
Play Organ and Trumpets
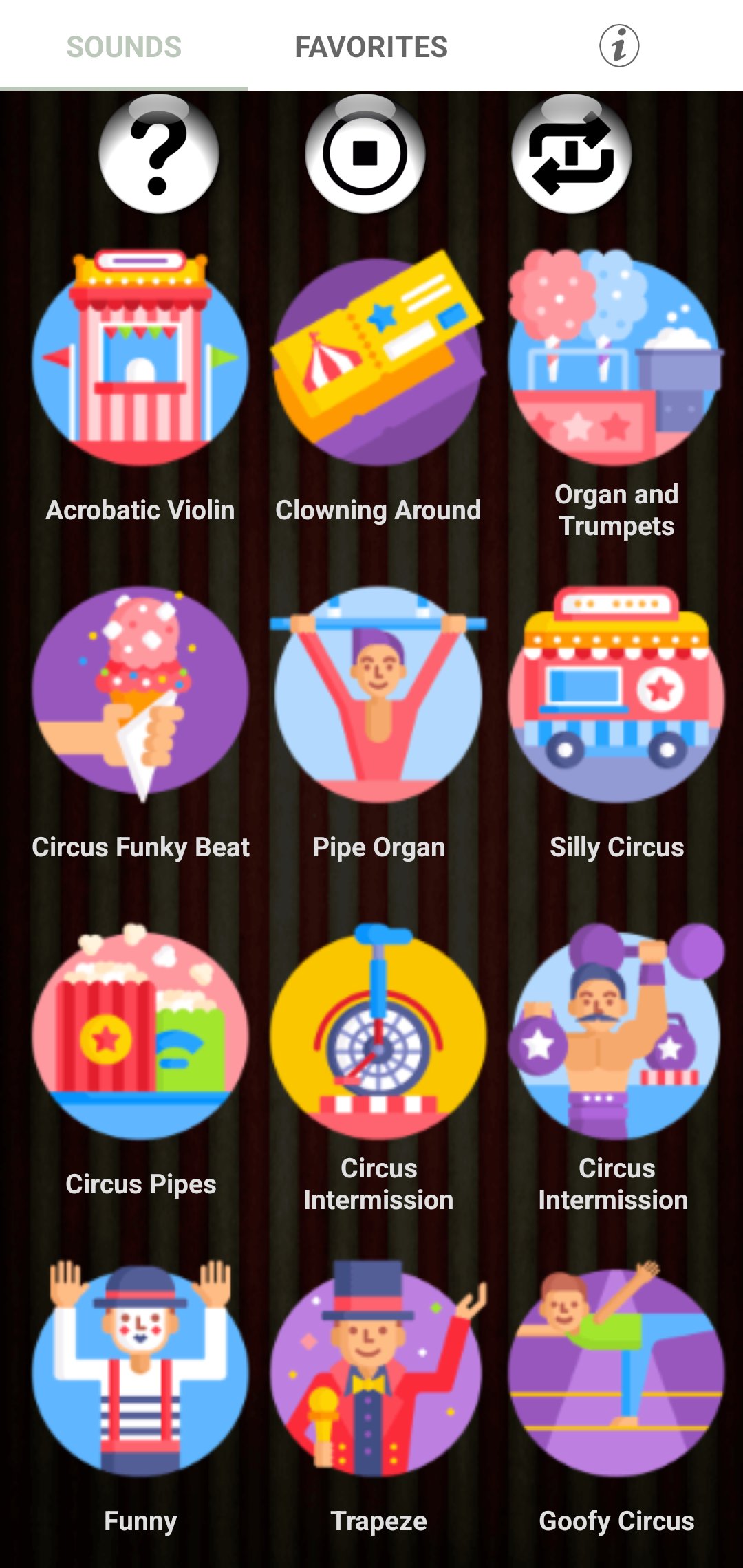tap(616, 359)
